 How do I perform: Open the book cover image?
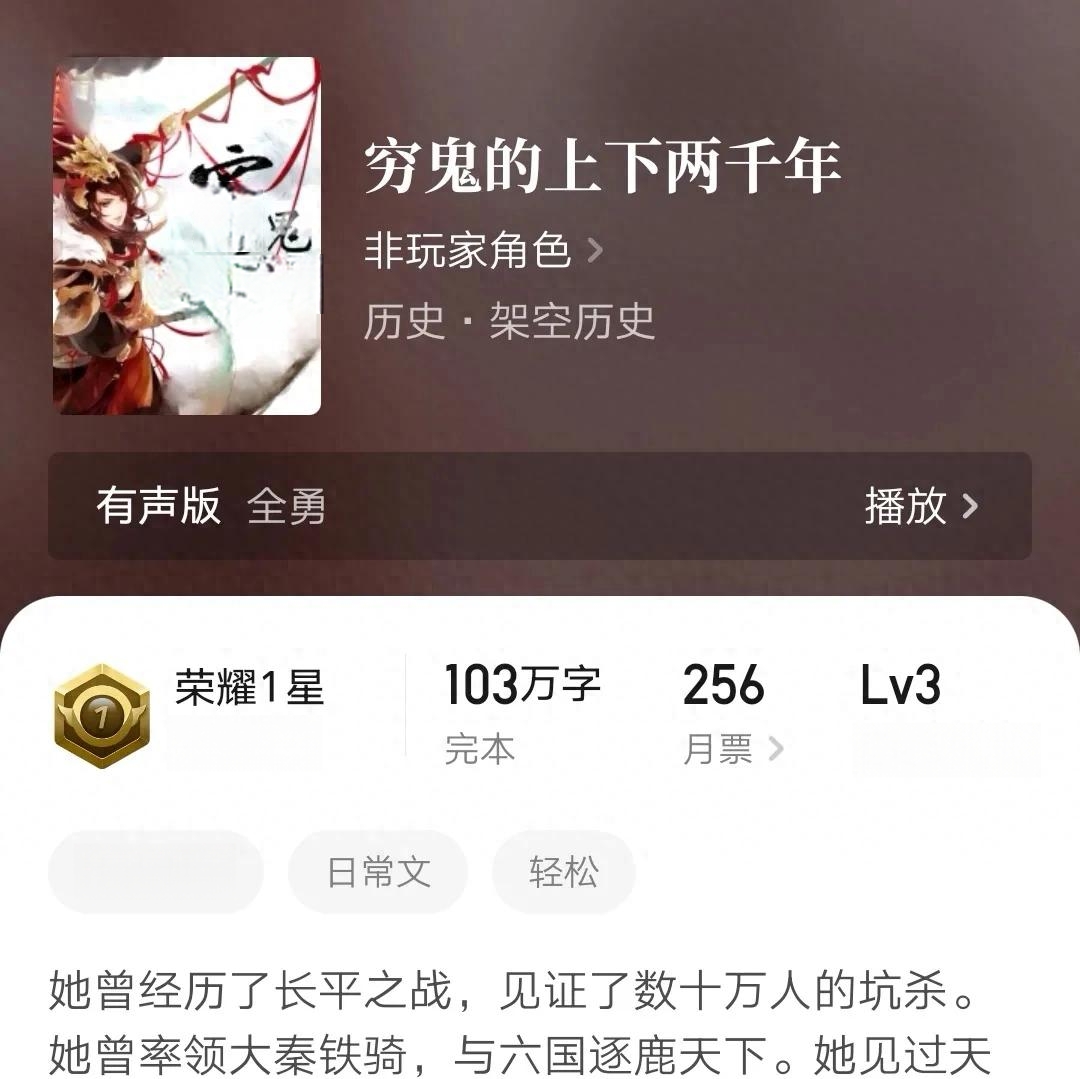tap(187, 236)
